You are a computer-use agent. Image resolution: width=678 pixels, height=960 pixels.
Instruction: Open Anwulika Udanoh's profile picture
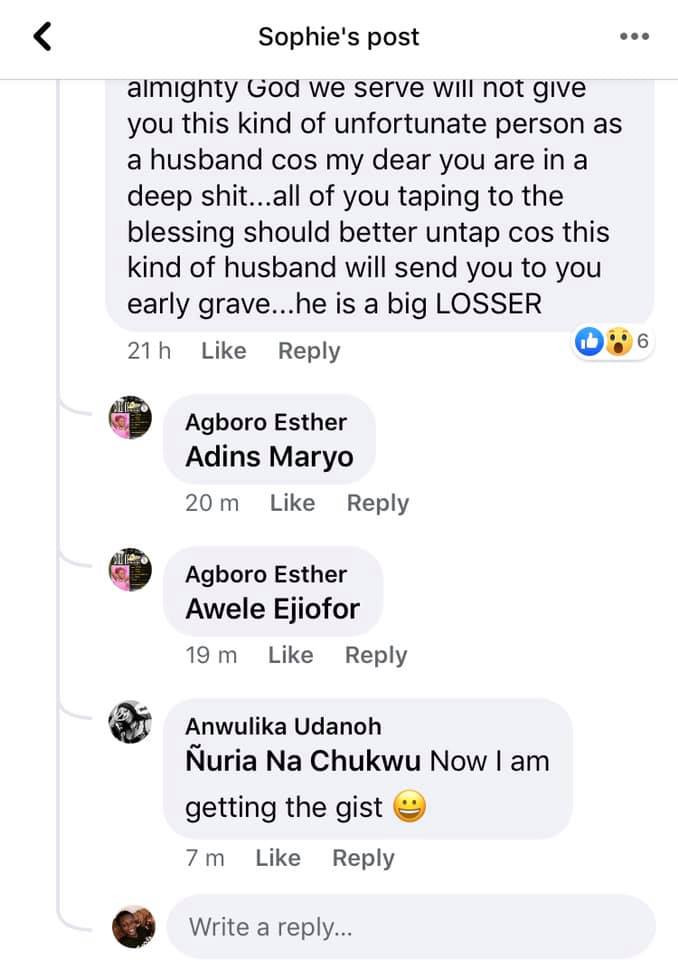pyautogui.click(x=130, y=722)
